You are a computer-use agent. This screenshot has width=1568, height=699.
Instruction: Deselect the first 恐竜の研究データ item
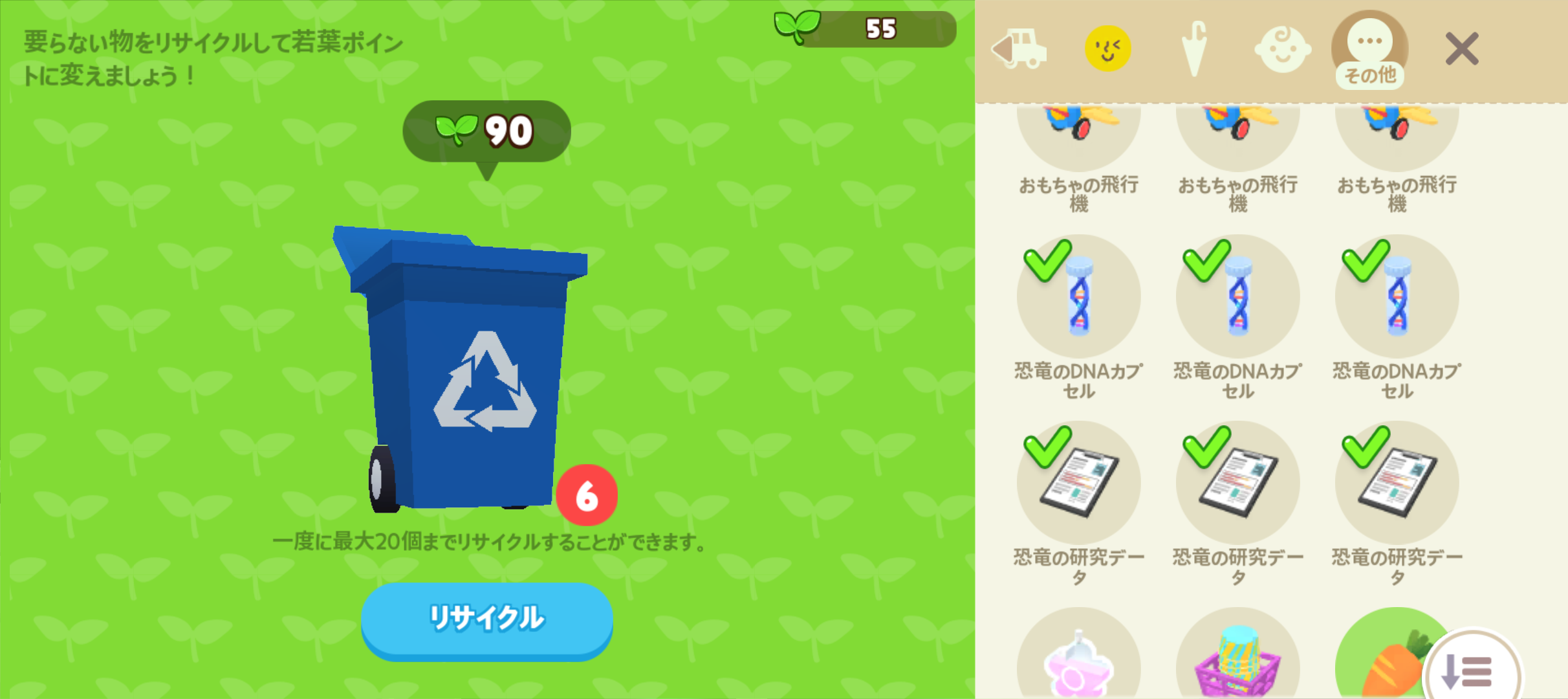click(x=1078, y=483)
